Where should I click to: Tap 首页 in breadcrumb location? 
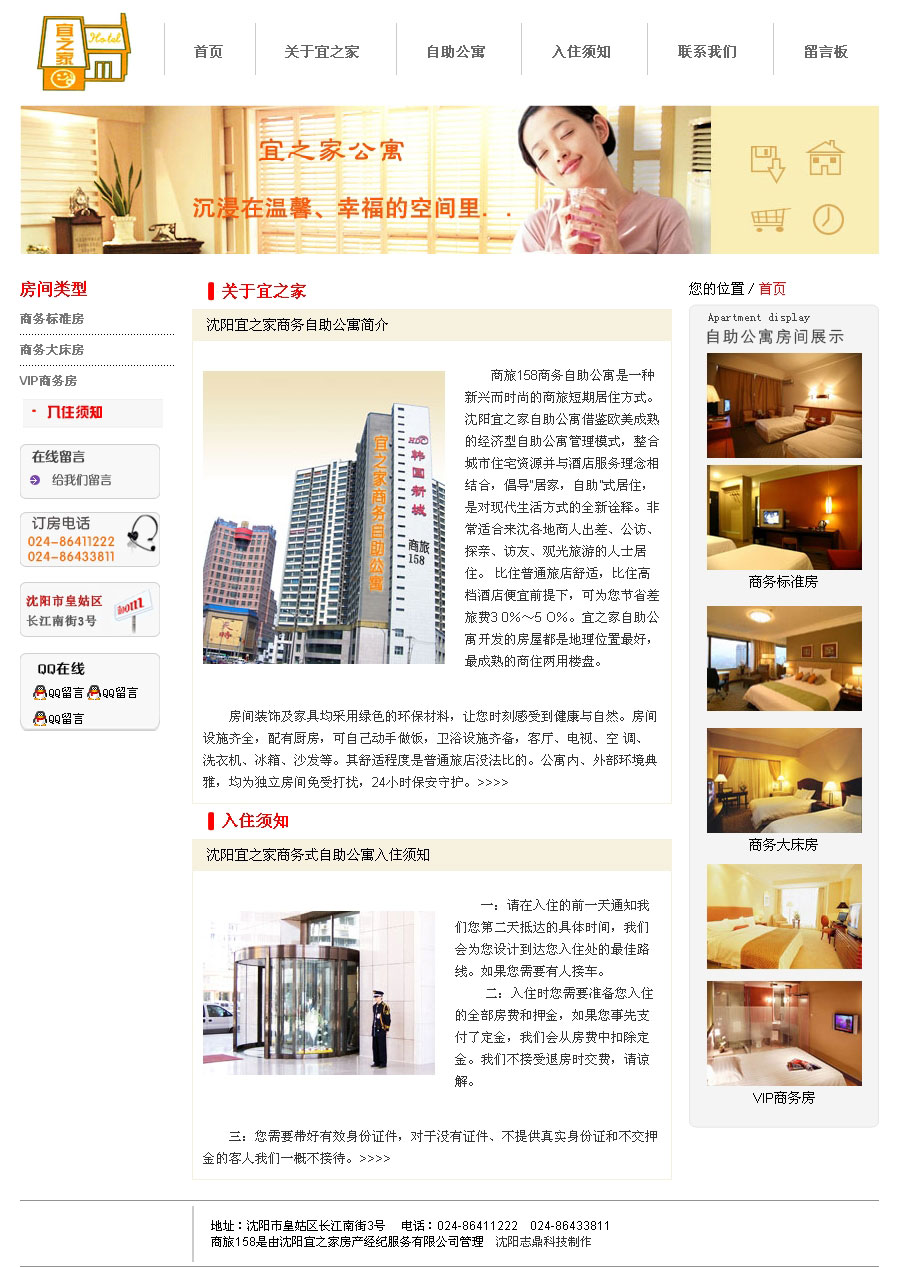tap(772, 289)
